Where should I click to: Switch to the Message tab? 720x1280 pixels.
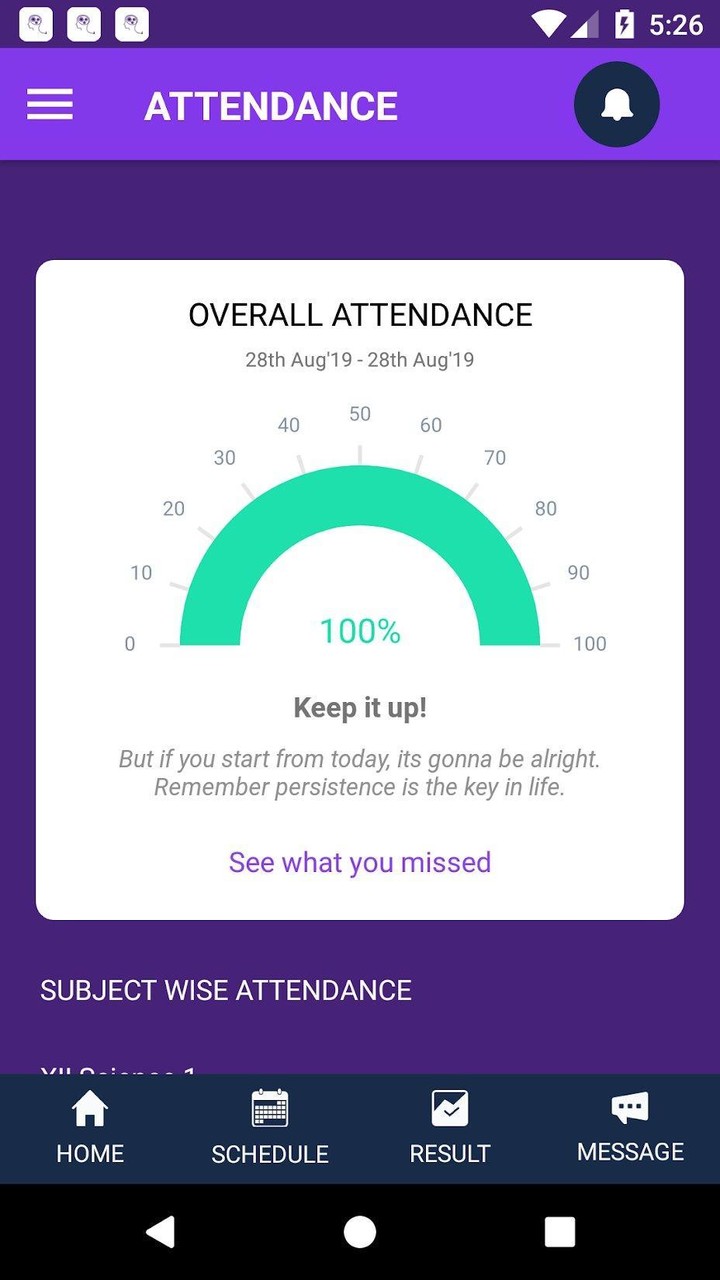pos(630,1128)
